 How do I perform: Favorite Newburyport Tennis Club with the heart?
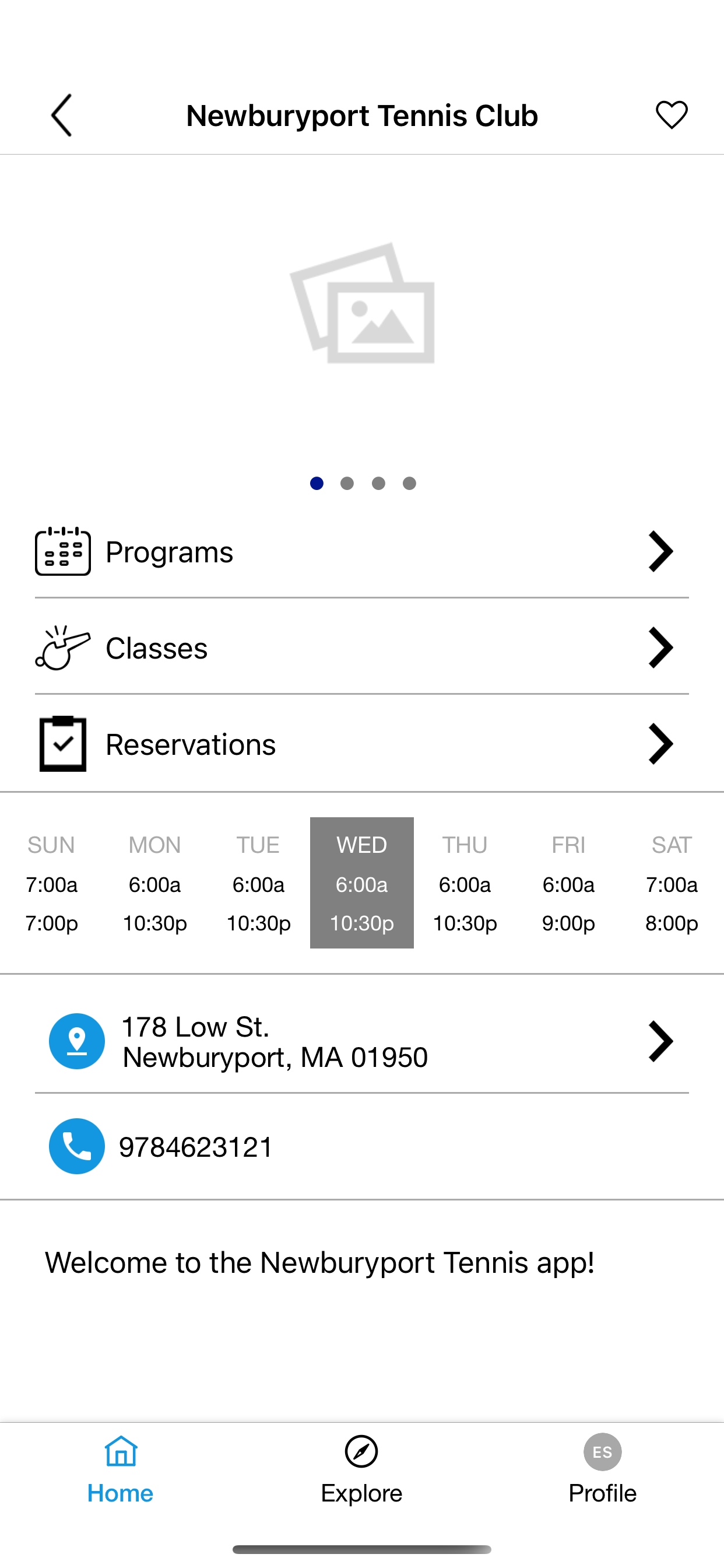click(671, 115)
